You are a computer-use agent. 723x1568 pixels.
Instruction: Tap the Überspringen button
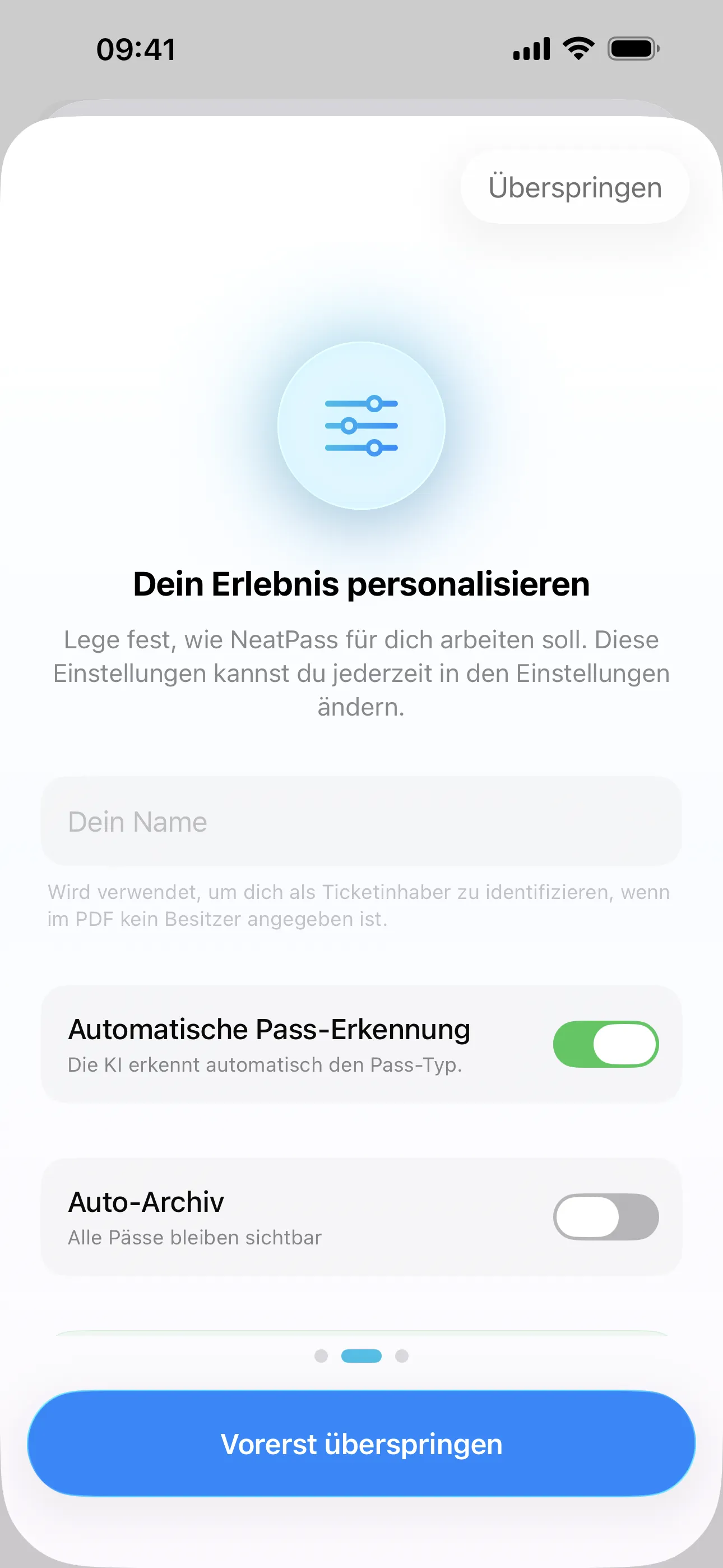click(x=574, y=187)
